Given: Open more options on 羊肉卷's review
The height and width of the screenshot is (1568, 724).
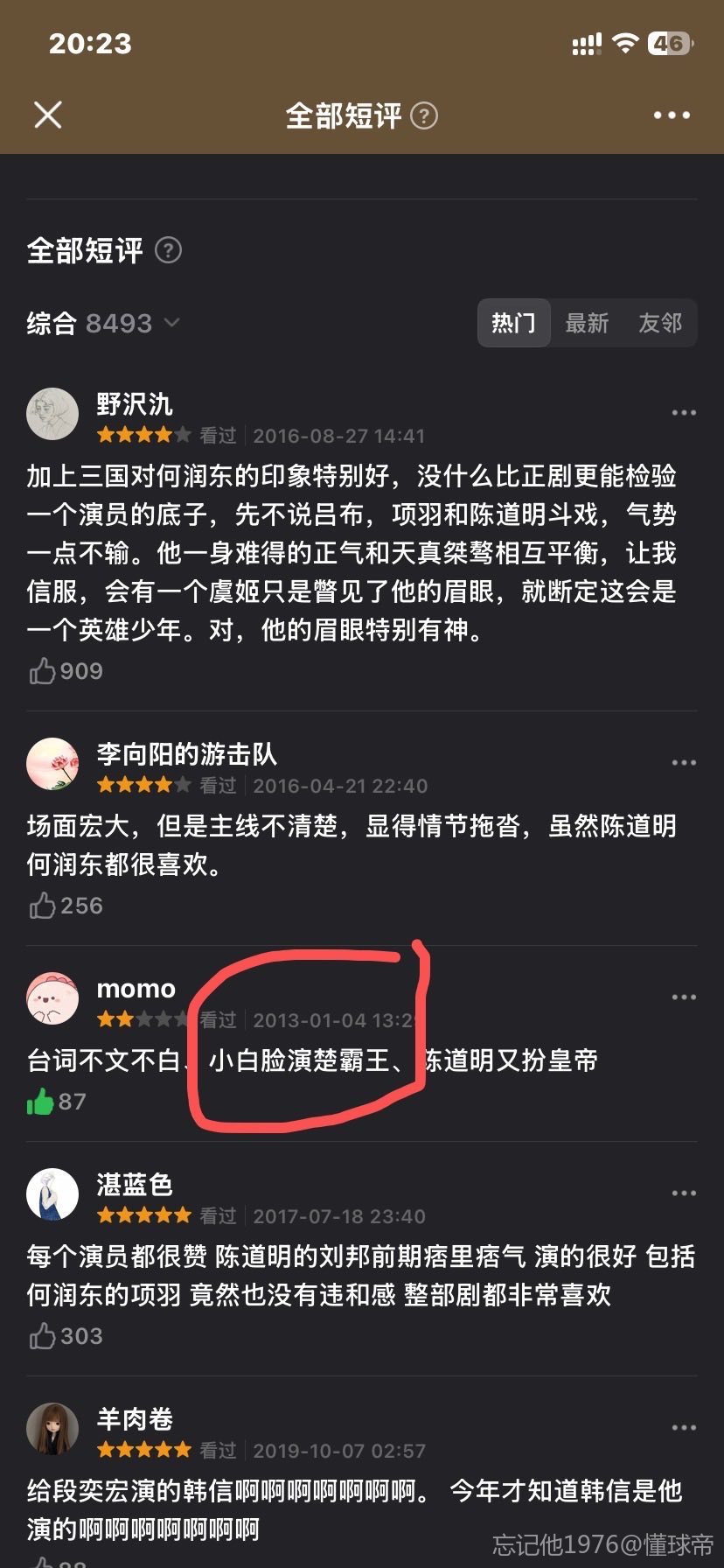Looking at the screenshot, I should [684, 1428].
